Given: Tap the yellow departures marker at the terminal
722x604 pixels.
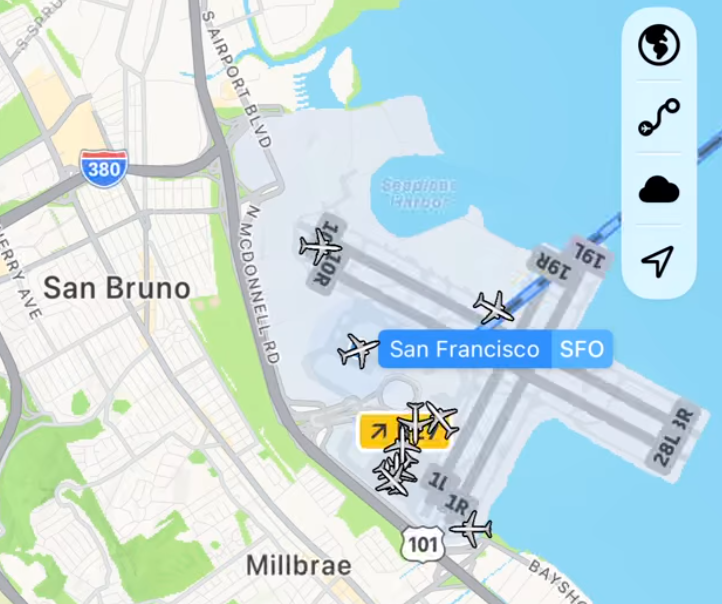Looking at the screenshot, I should 378,431.
